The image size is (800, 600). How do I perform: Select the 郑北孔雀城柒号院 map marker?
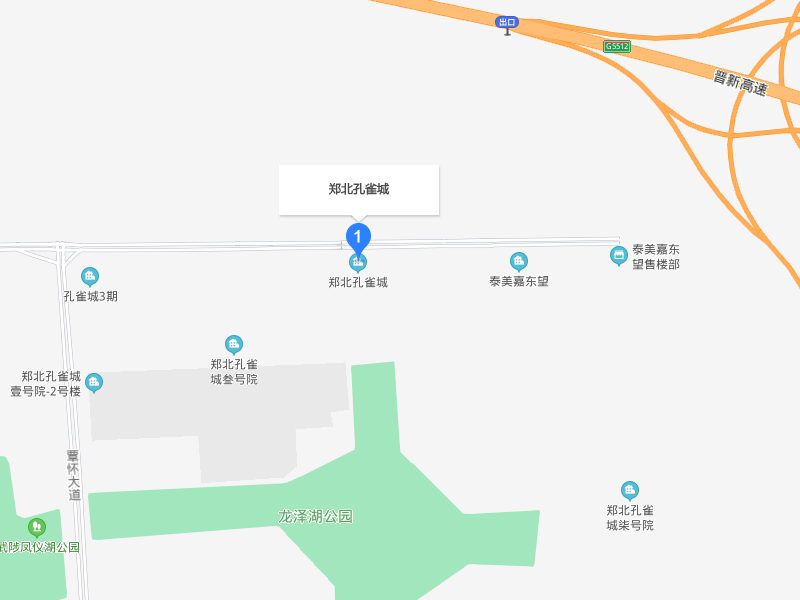point(629,490)
